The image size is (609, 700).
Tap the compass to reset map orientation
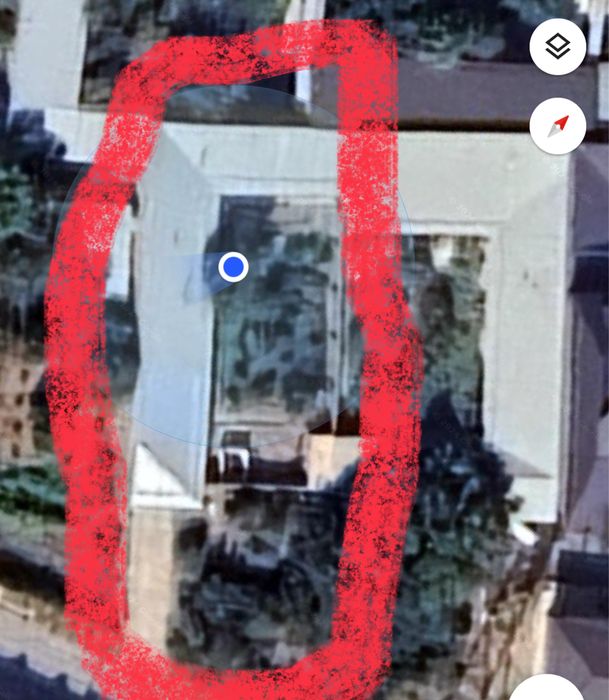tap(557, 125)
